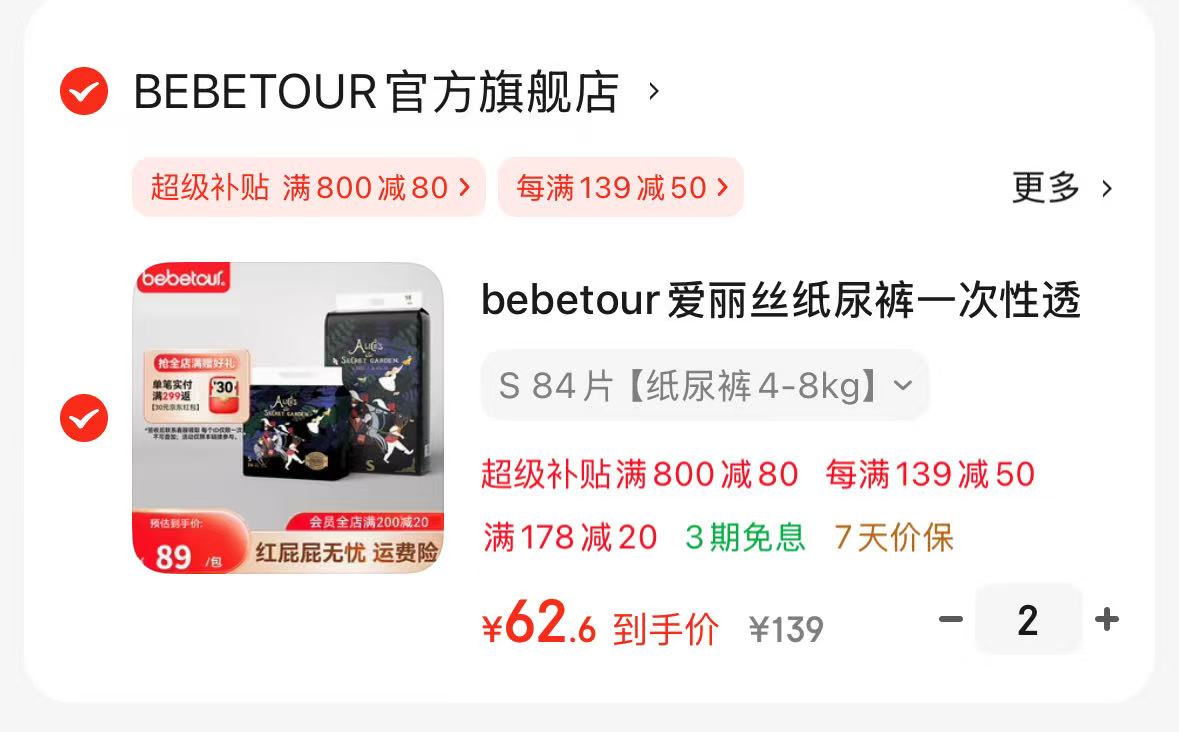The width and height of the screenshot is (1179, 732).
Task: Uncheck the BEBETOUR官方旗舰店 store checkbox
Action: tap(84, 92)
